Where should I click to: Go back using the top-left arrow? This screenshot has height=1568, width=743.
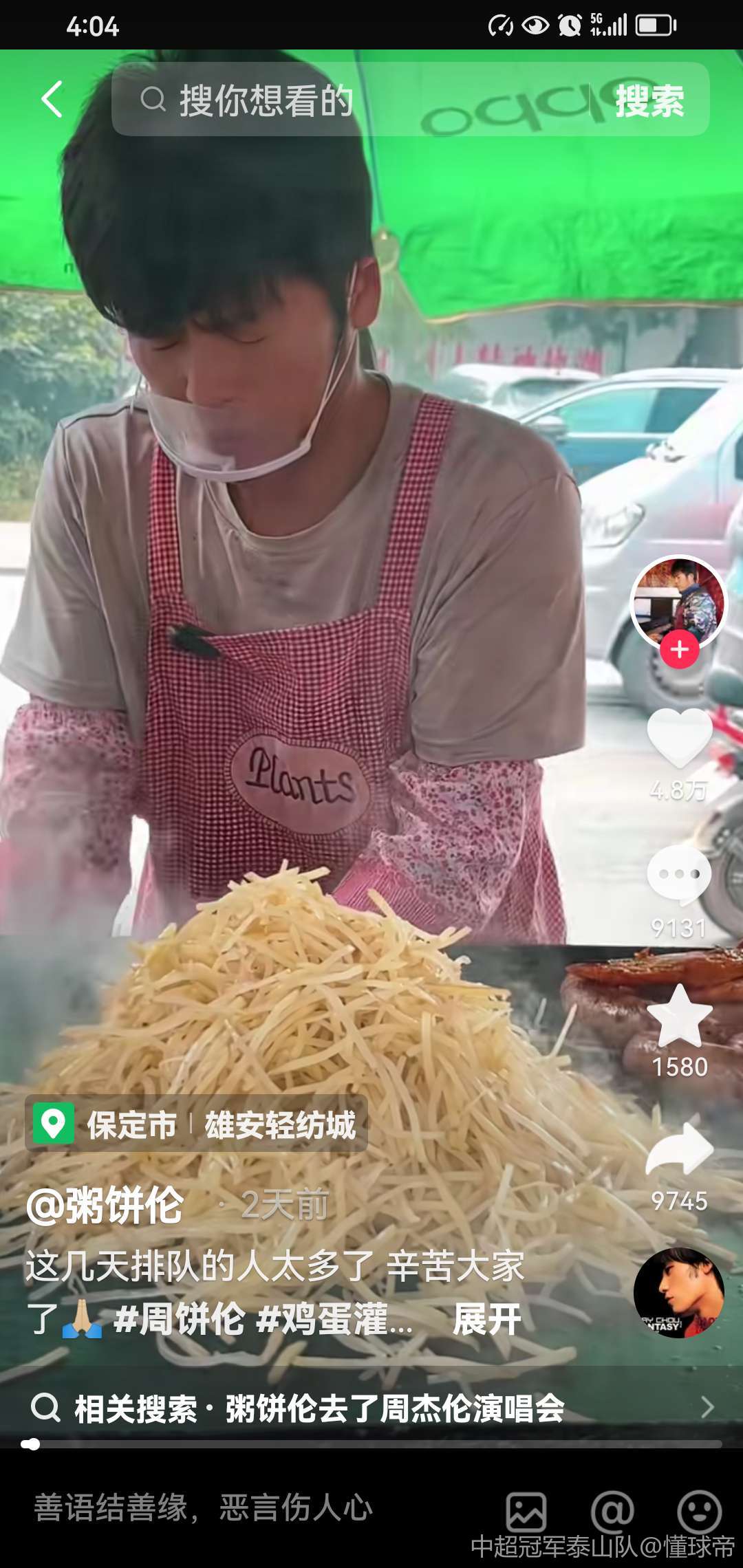[52, 99]
